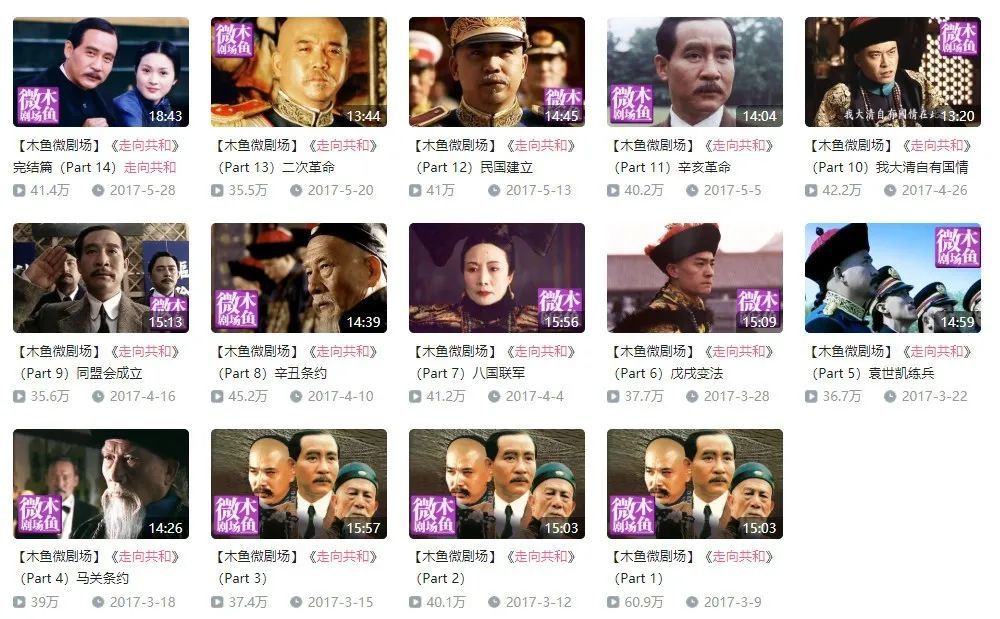Watch the Part 5 袁世凯练兵 video
The width and height of the screenshot is (1000, 619).
pos(892,278)
